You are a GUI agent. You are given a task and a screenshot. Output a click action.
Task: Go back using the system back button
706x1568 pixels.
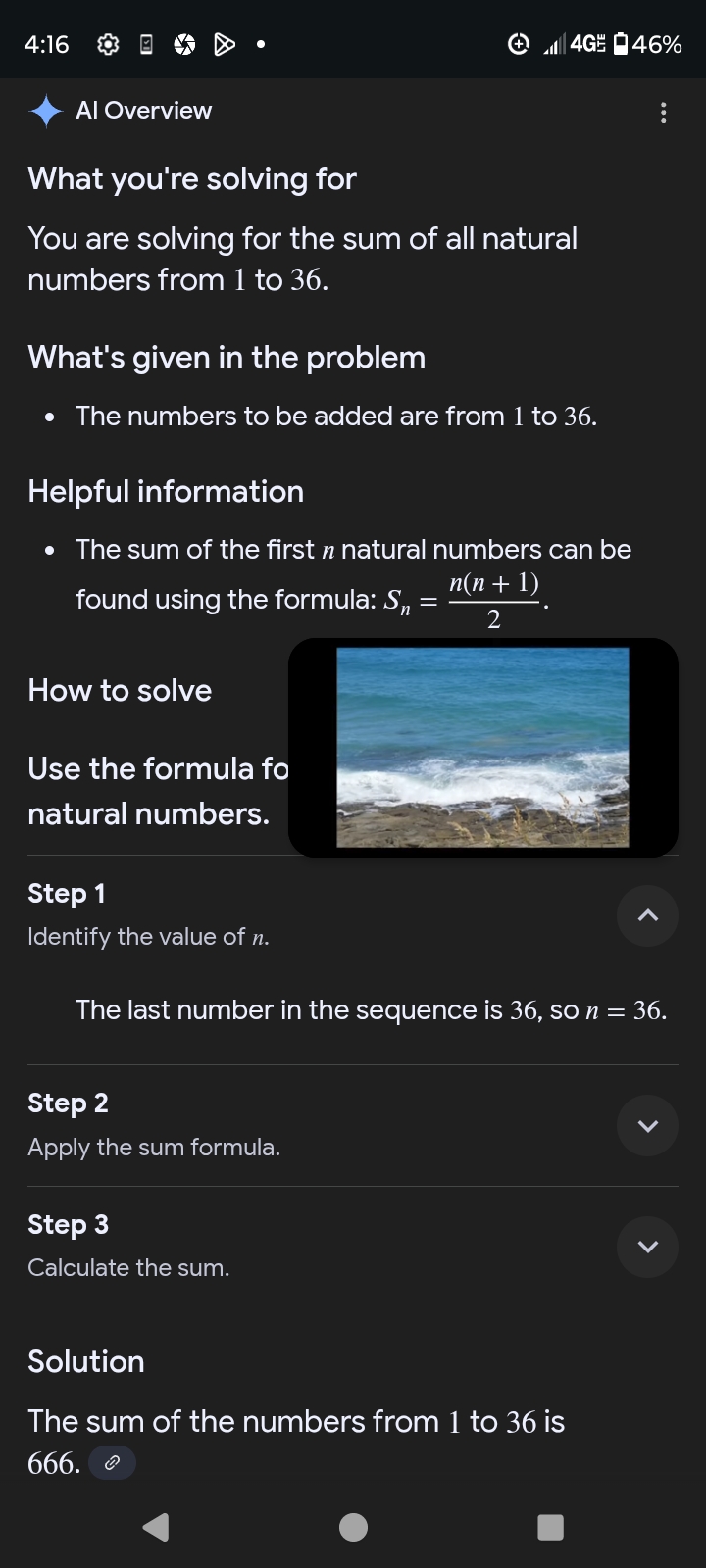pyautogui.click(x=156, y=1527)
